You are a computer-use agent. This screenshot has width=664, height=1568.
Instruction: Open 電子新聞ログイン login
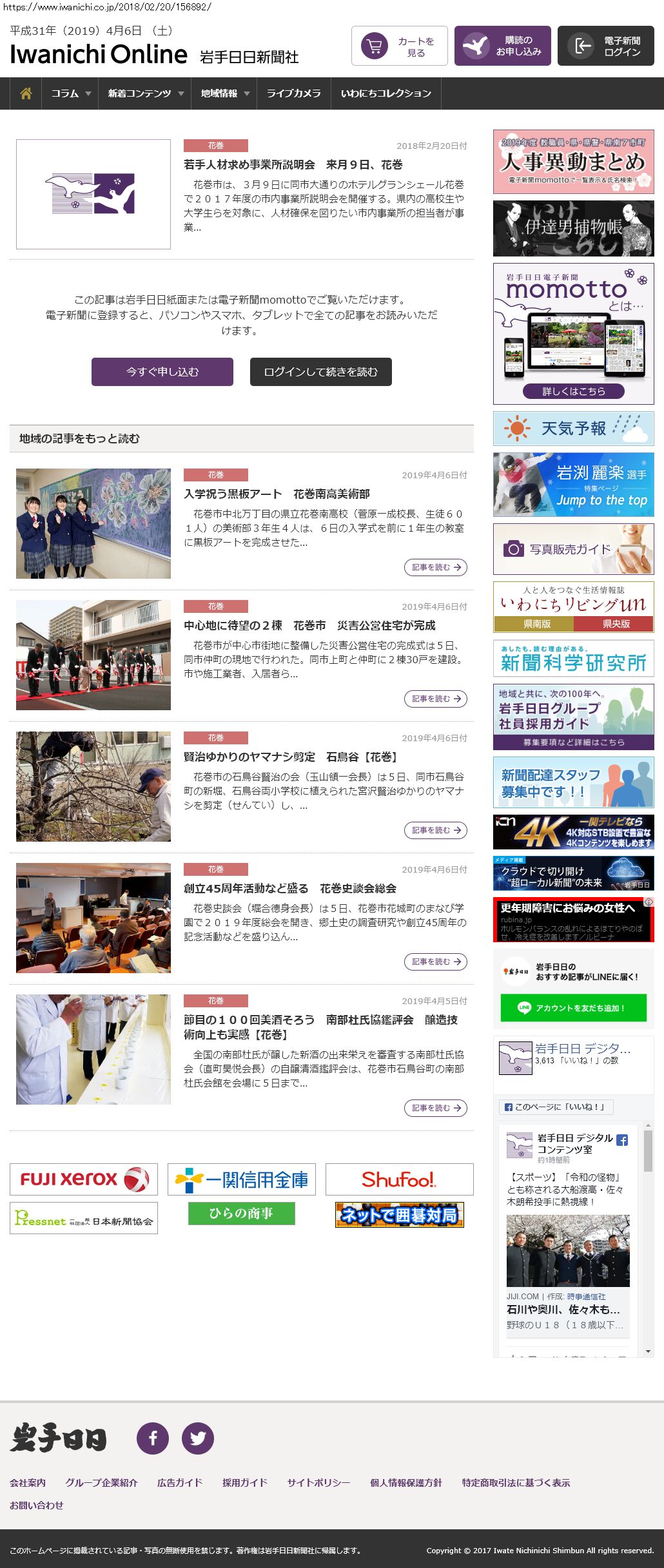point(605,46)
